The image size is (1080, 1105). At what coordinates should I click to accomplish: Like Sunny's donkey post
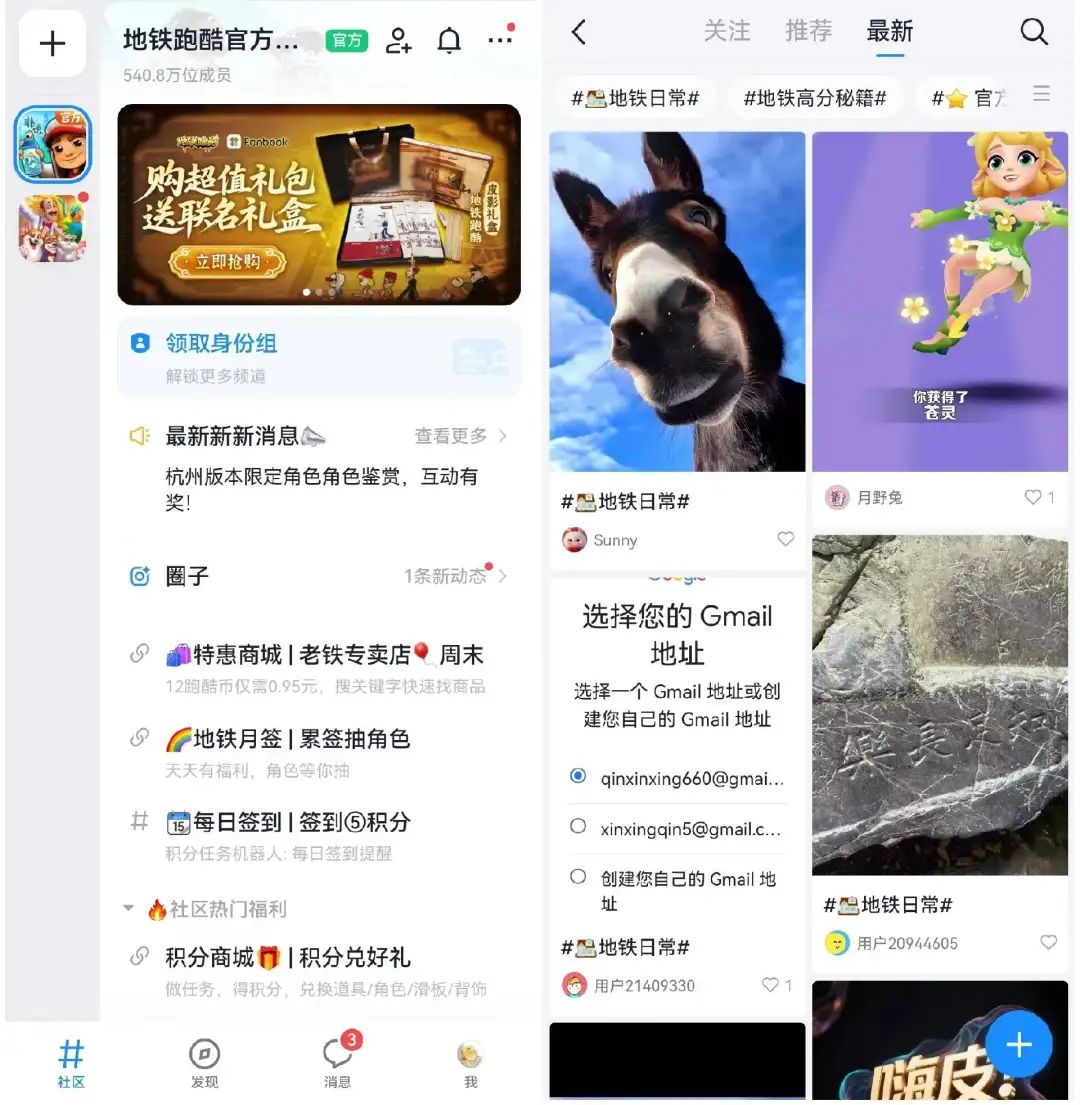(x=785, y=540)
